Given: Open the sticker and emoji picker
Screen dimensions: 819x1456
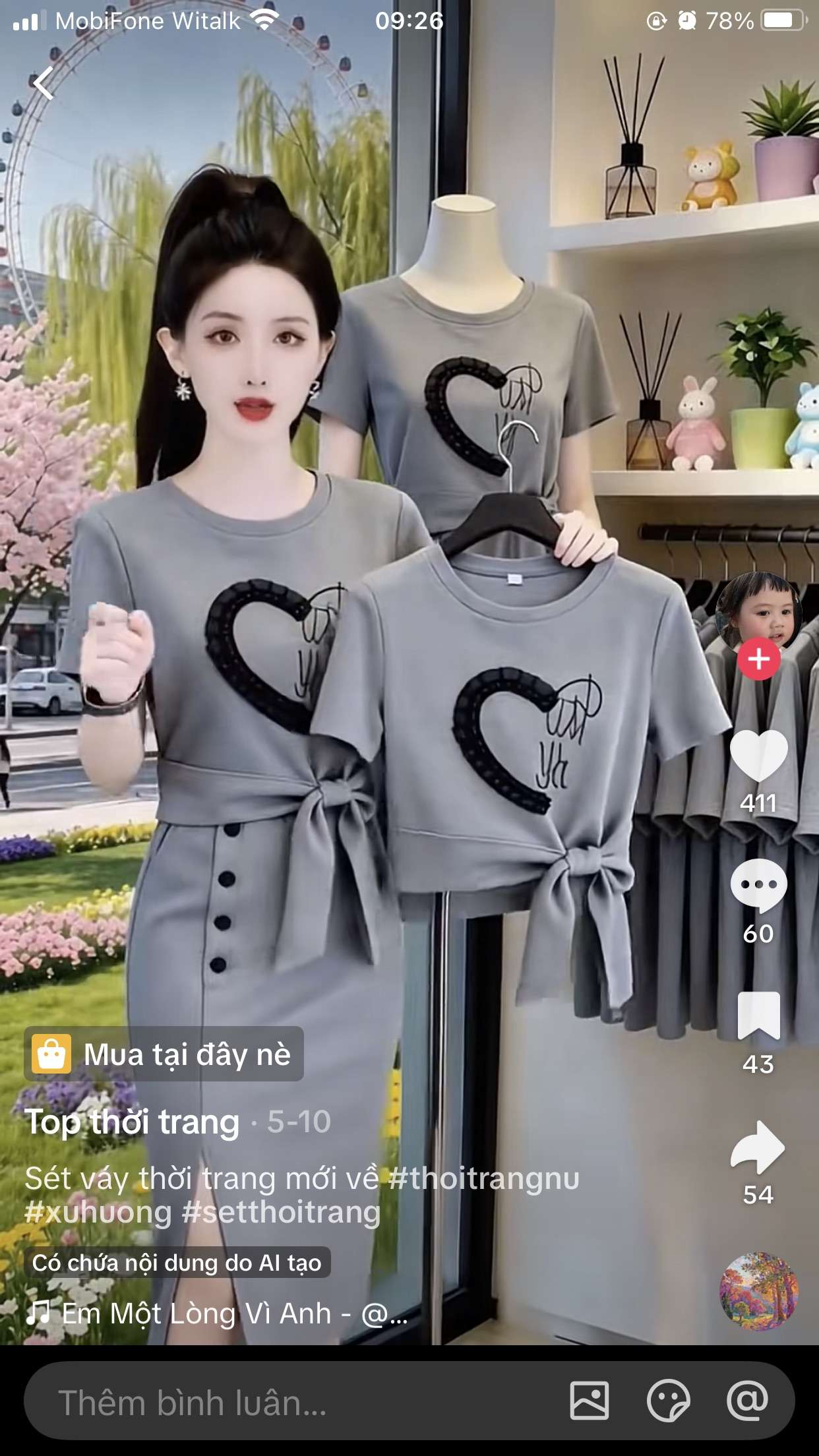Looking at the screenshot, I should coord(669,1401).
